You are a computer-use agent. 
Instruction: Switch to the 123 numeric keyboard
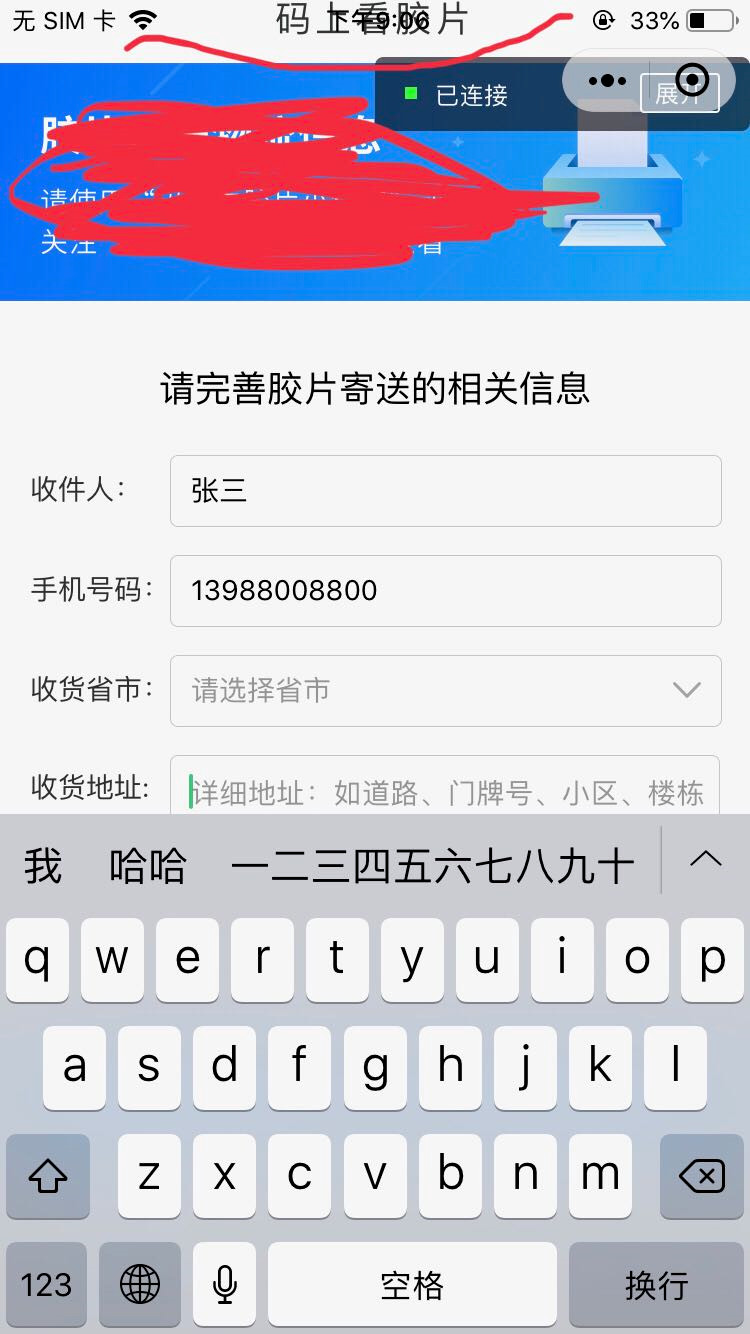(x=47, y=1285)
